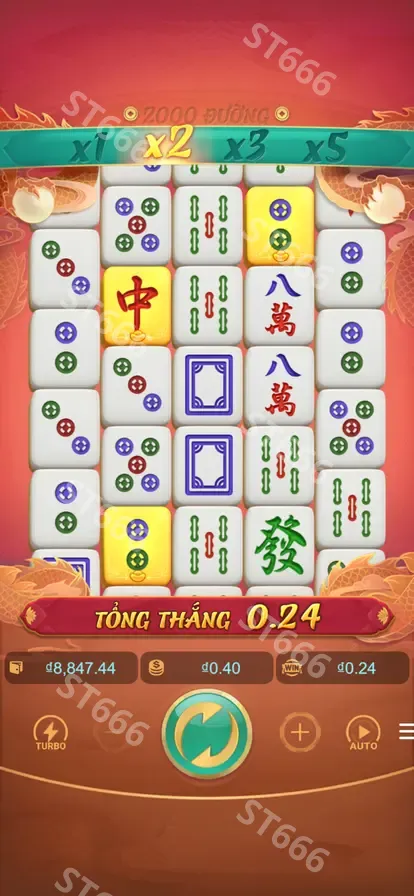Image resolution: width=414 pixels, height=896 pixels.
Task: Open the hamburger menu
Action: click(x=407, y=731)
